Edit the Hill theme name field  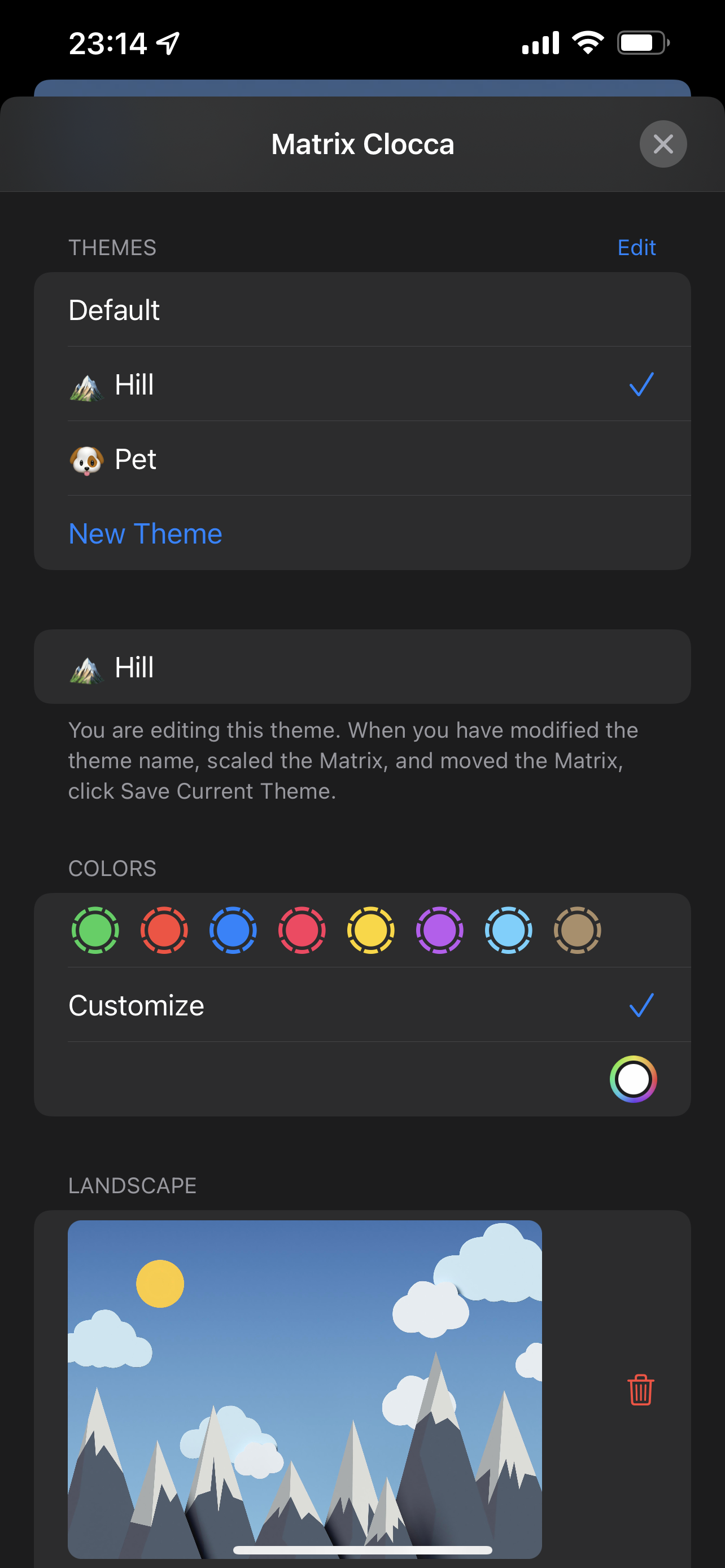(x=362, y=667)
